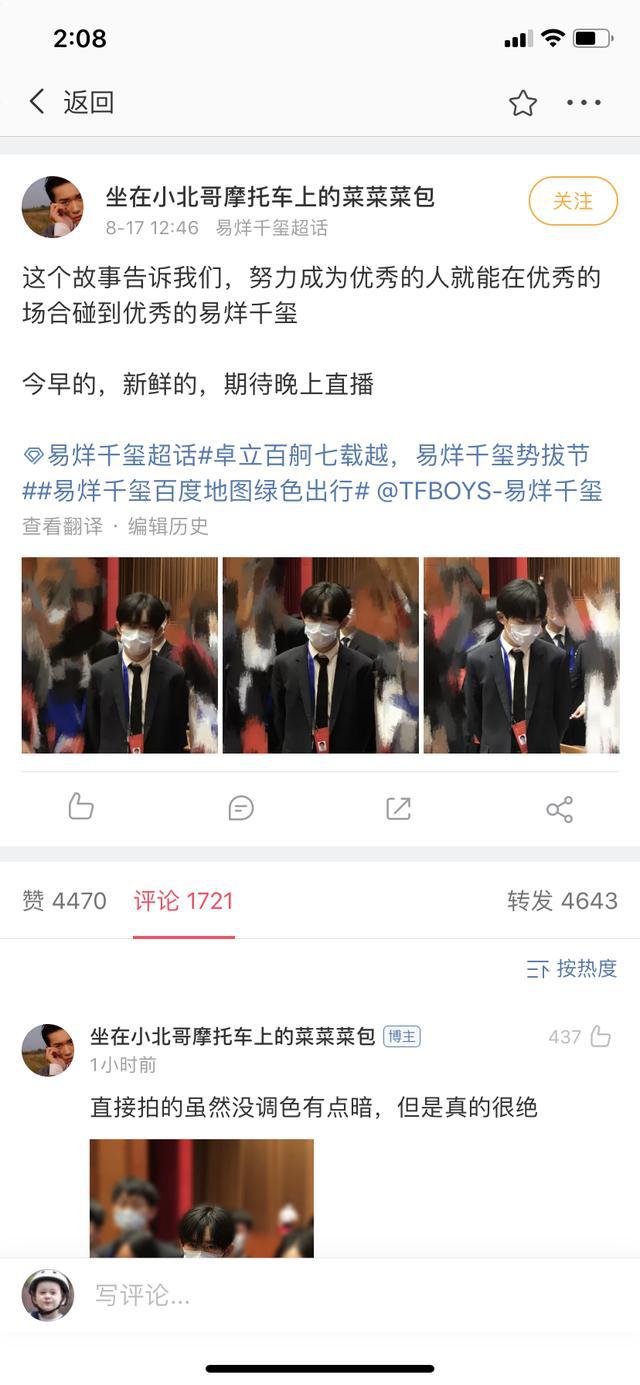This screenshot has height=1385, width=640.
Task: Follow the author with the 关注 button
Action: pyautogui.click(x=573, y=201)
